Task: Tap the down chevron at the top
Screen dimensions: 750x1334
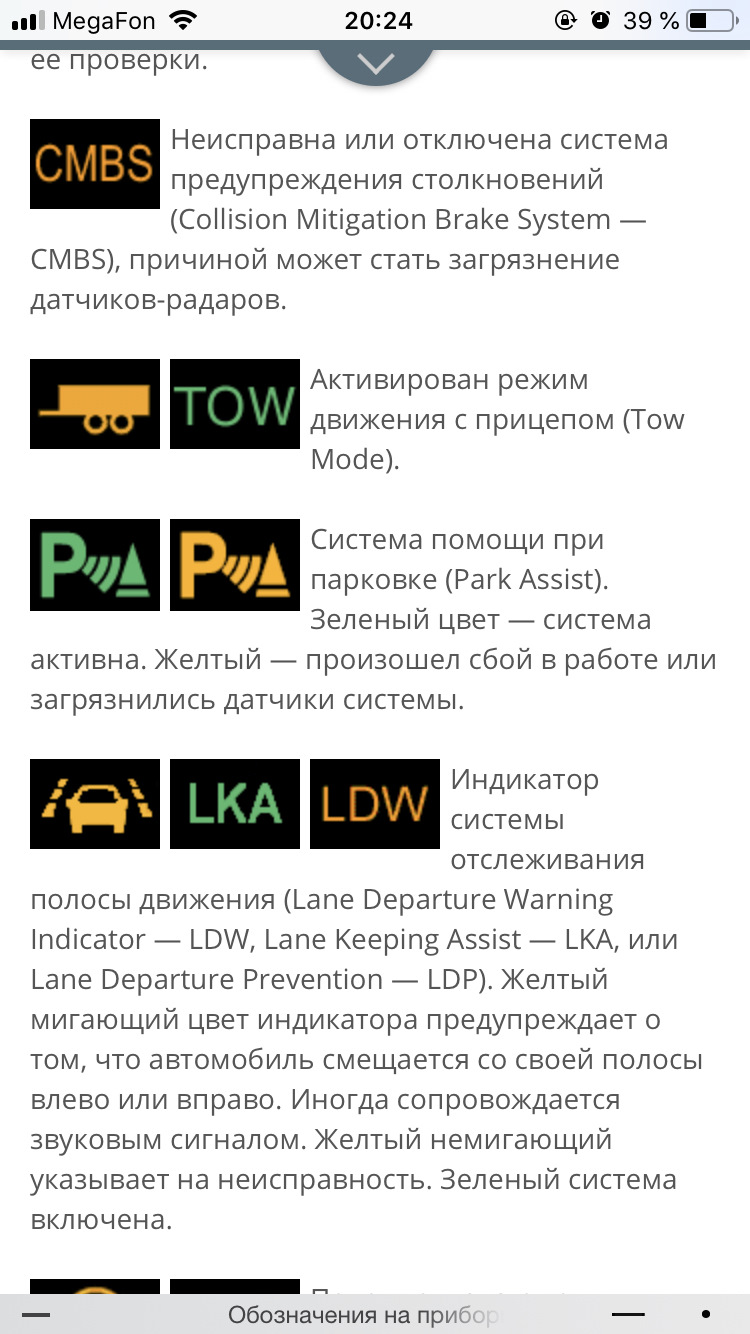Action: [376, 64]
